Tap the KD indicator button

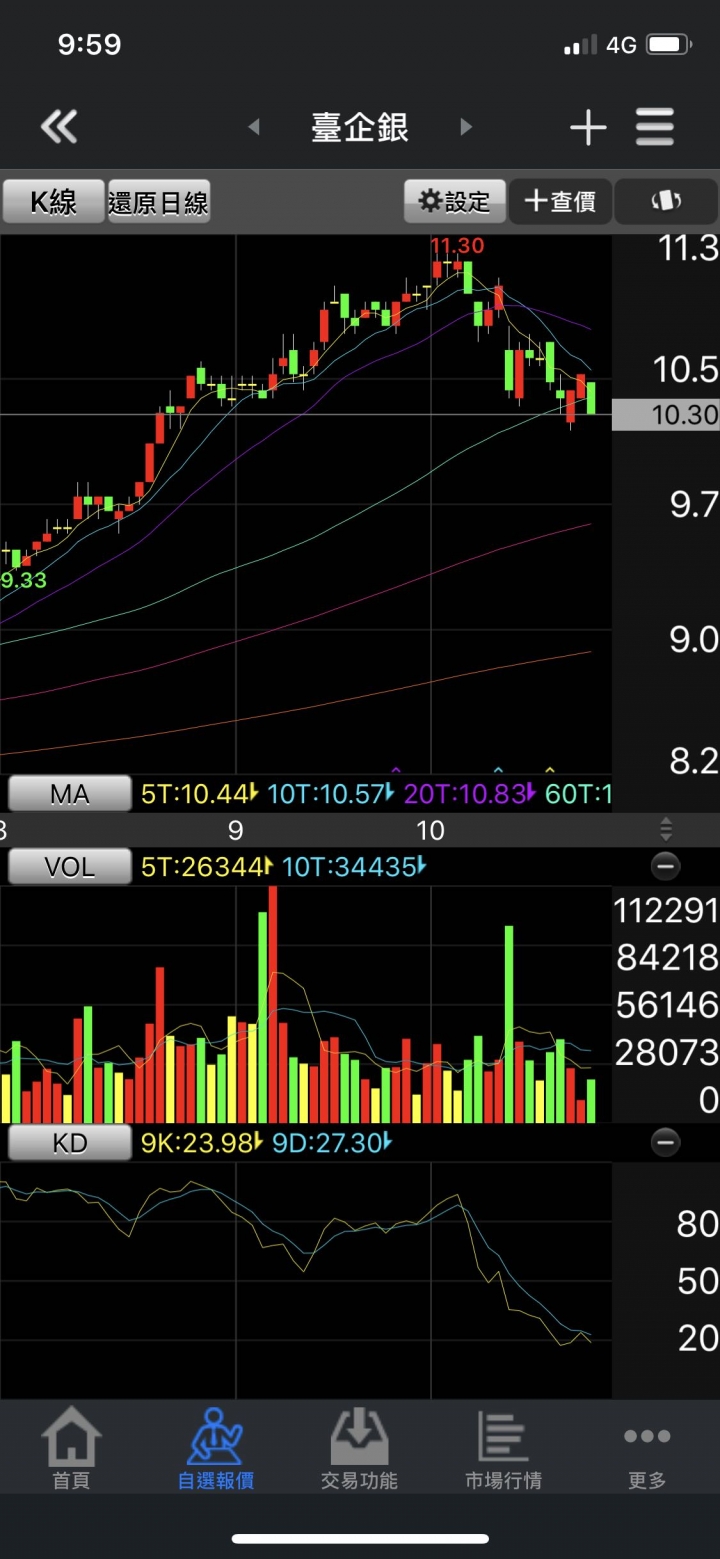point(70,1142)
